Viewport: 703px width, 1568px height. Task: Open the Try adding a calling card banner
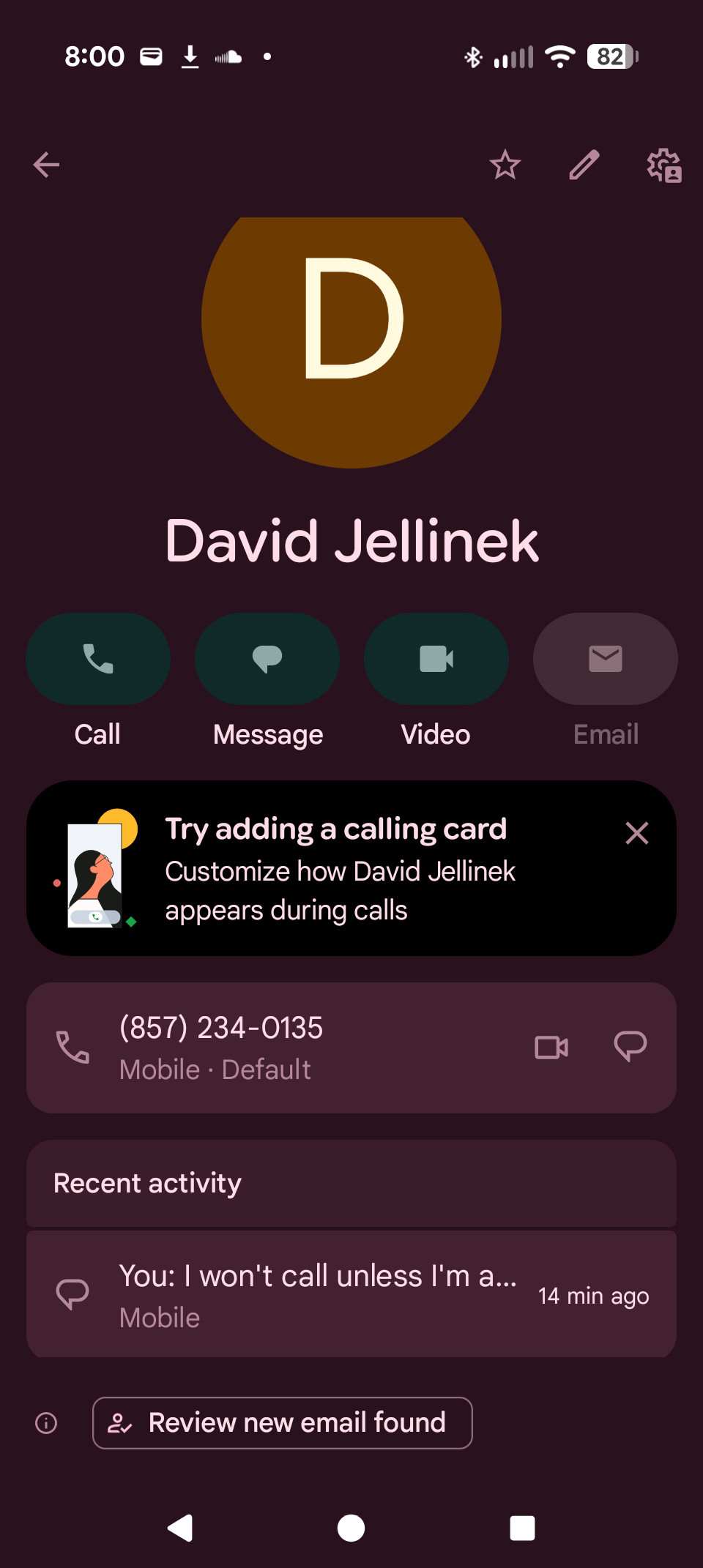(337, 868)
